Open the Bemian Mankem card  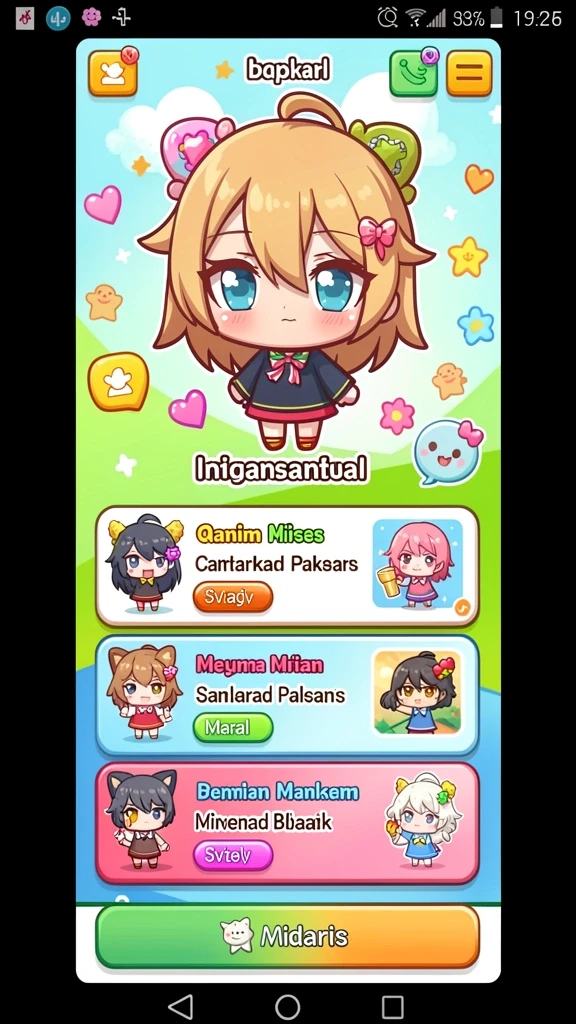pyautogui.click(x=287, y=823)
